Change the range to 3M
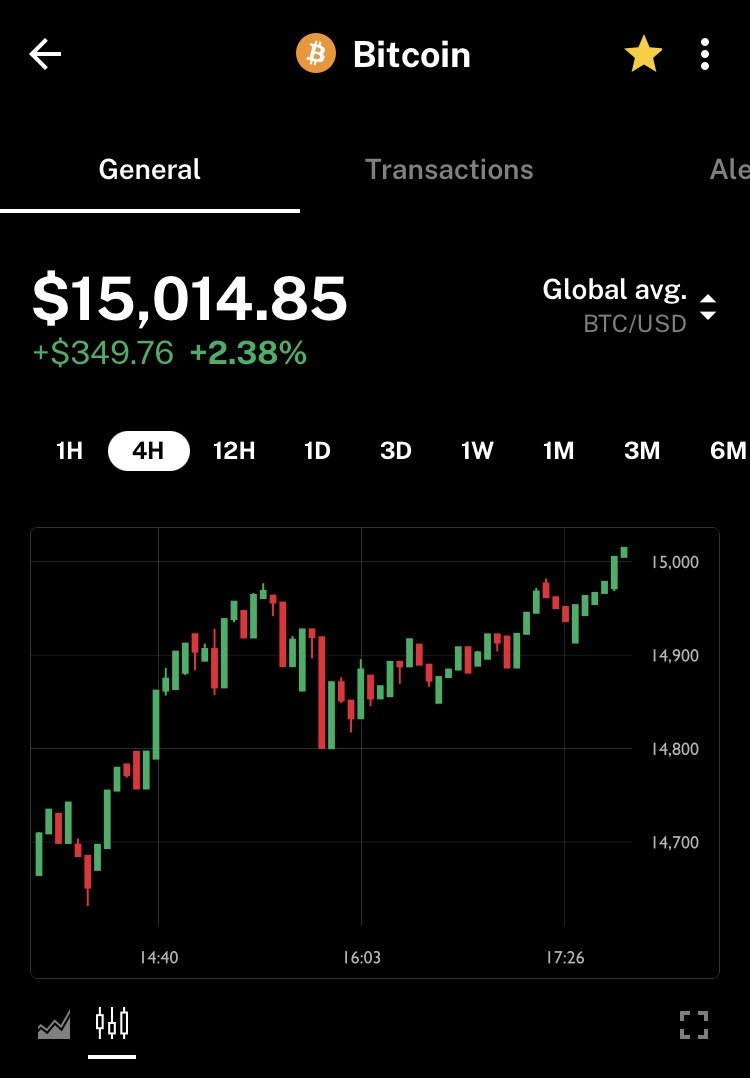750x1078 pixels. point(642,451)
